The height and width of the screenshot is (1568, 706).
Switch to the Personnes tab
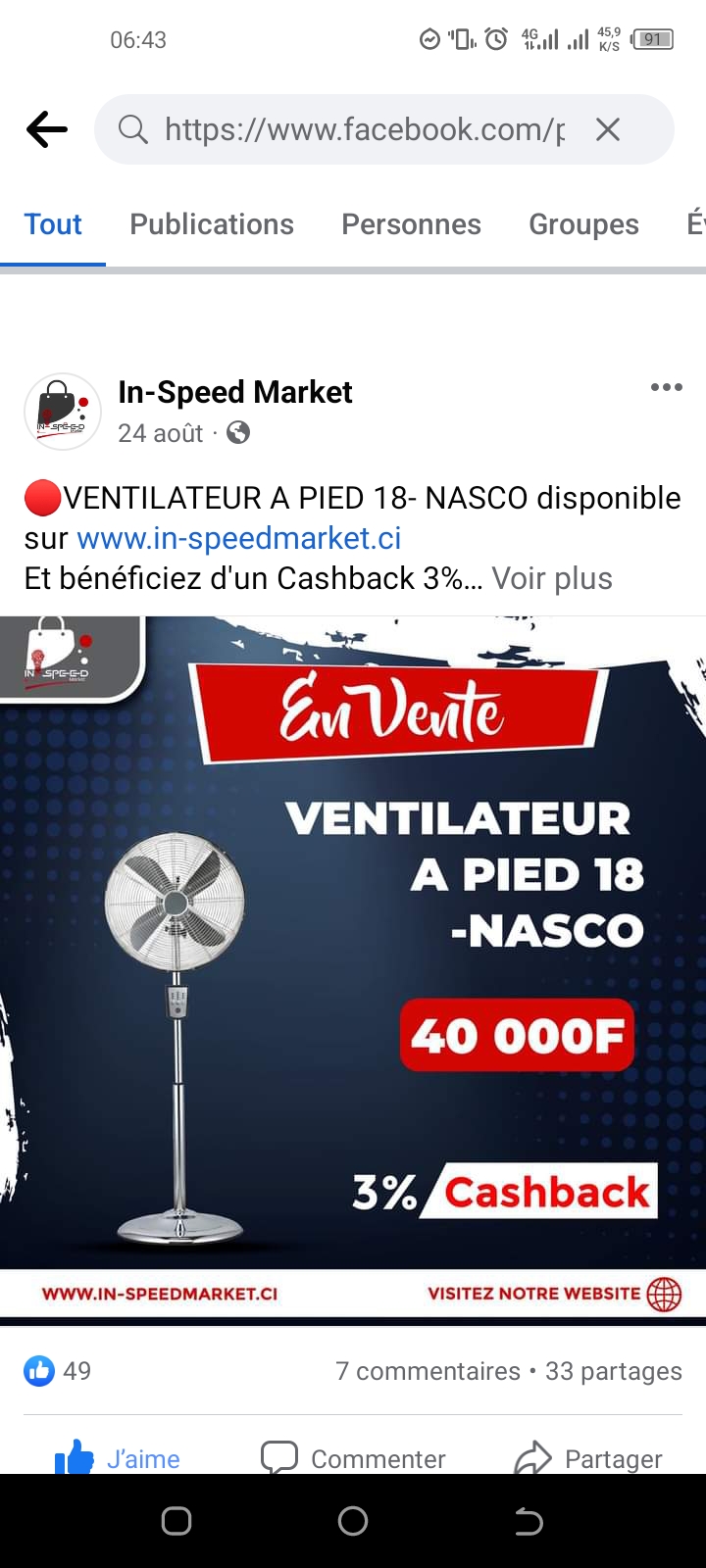tap(411, 224)
